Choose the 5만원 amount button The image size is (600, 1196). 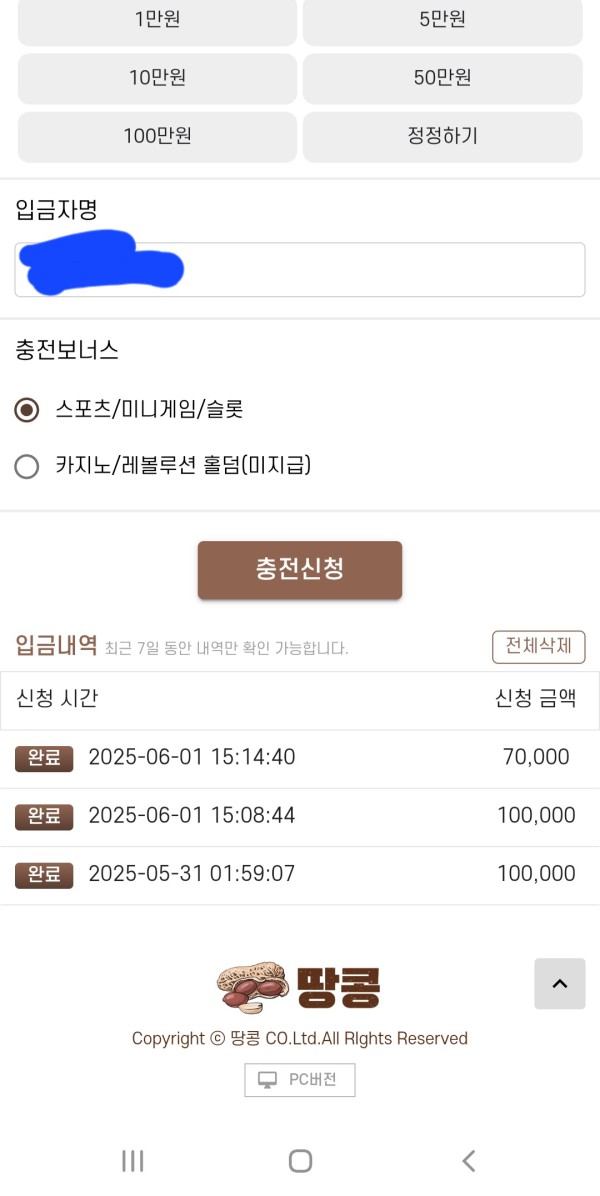pyautogui.click(x=442, y=21)
